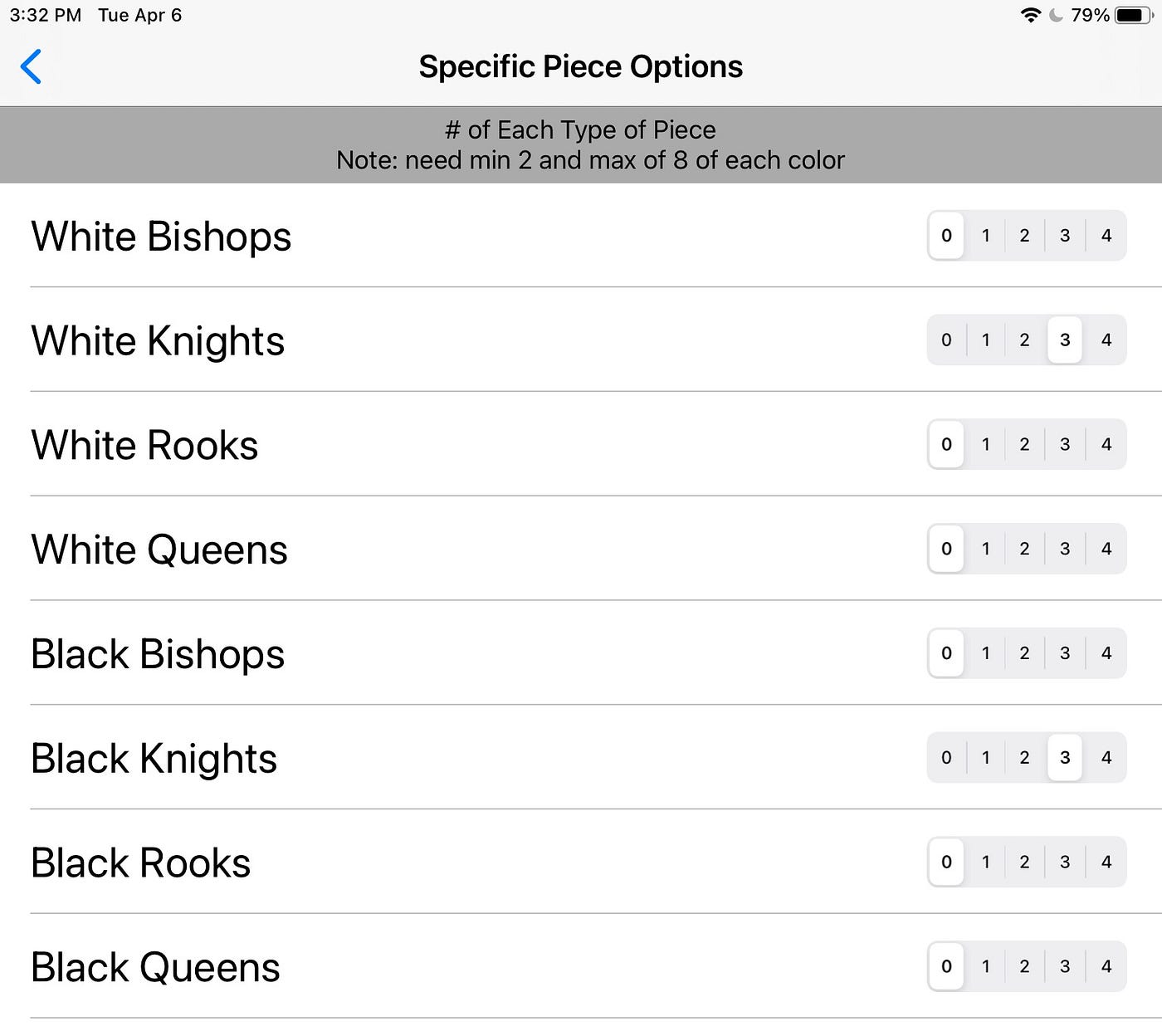The image size is (1162, 1036).
Task: Set Black Knights to 4
Action: [x=1106, y=758]
